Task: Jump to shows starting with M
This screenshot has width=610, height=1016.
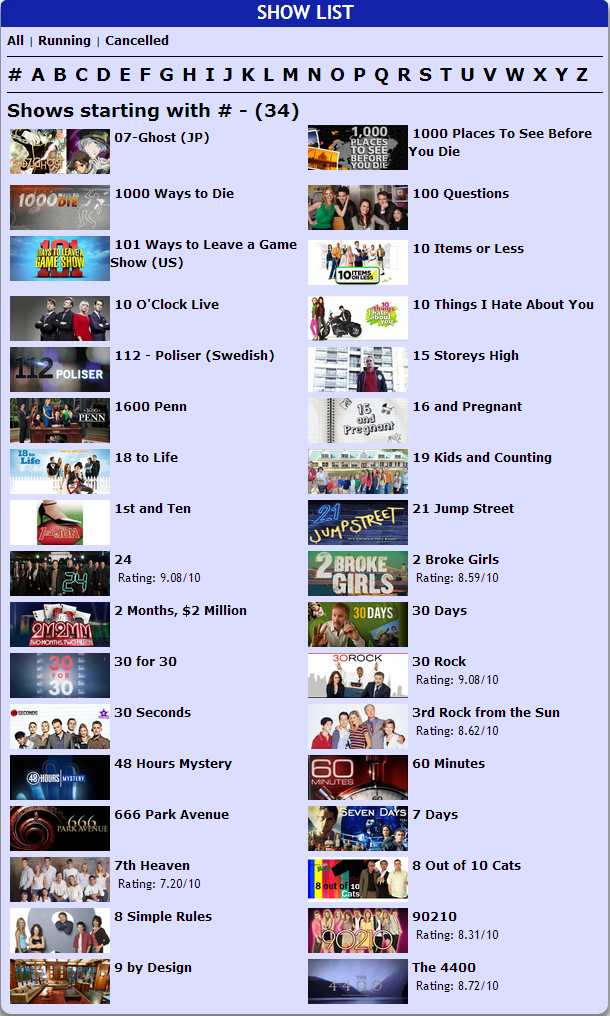Action: 290,75
